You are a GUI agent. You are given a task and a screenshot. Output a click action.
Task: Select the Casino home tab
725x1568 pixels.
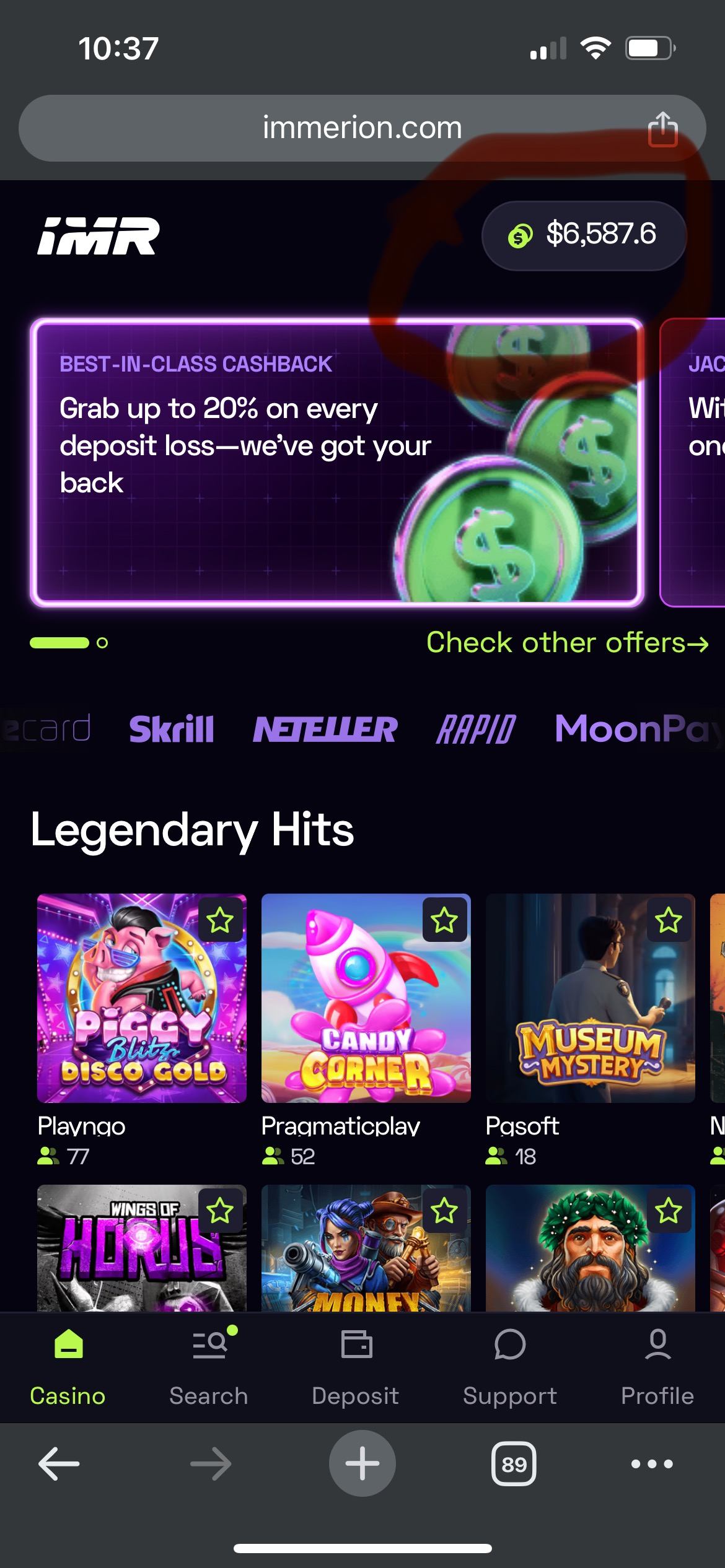point(68,1366)
